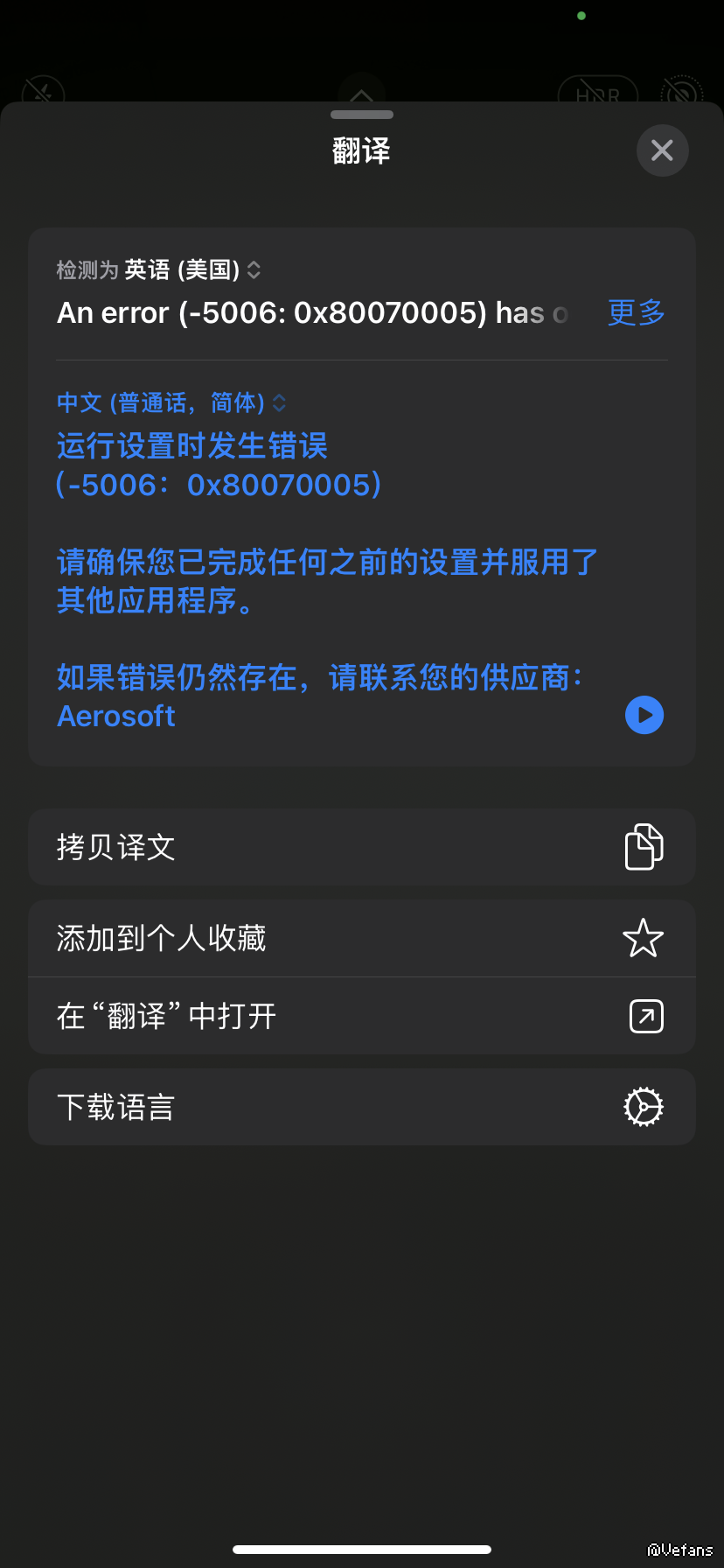Screen dimensions: 724x1568
Task: Open 下载语言 settings
Action: click(361, 1107)
